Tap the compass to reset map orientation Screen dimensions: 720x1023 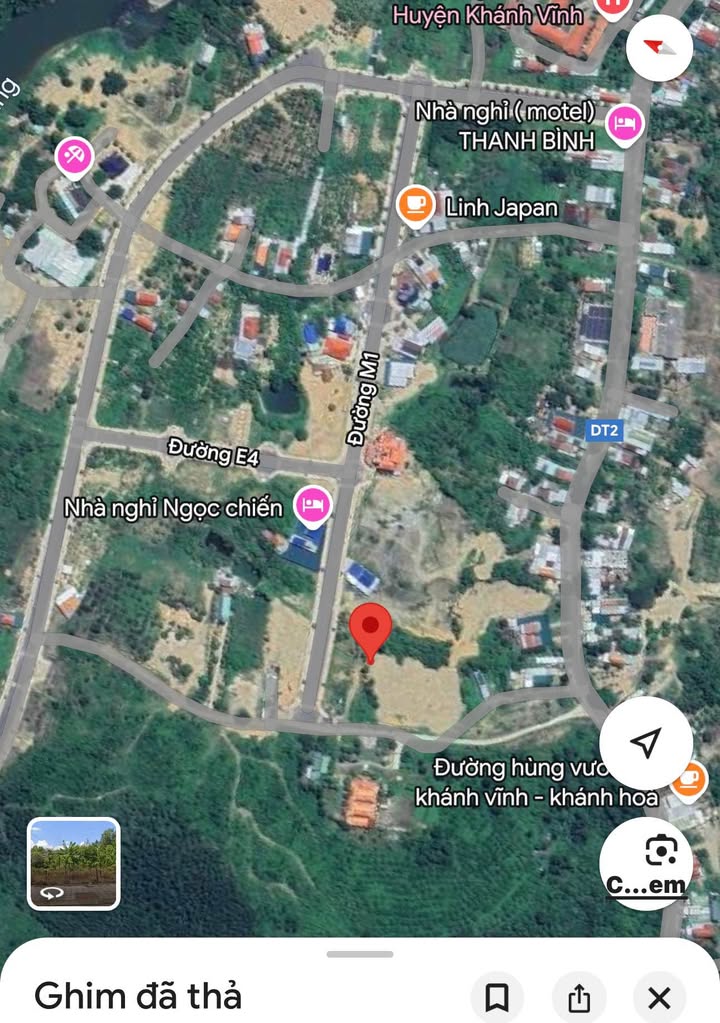pyautogui.click(x=659, y=46)
